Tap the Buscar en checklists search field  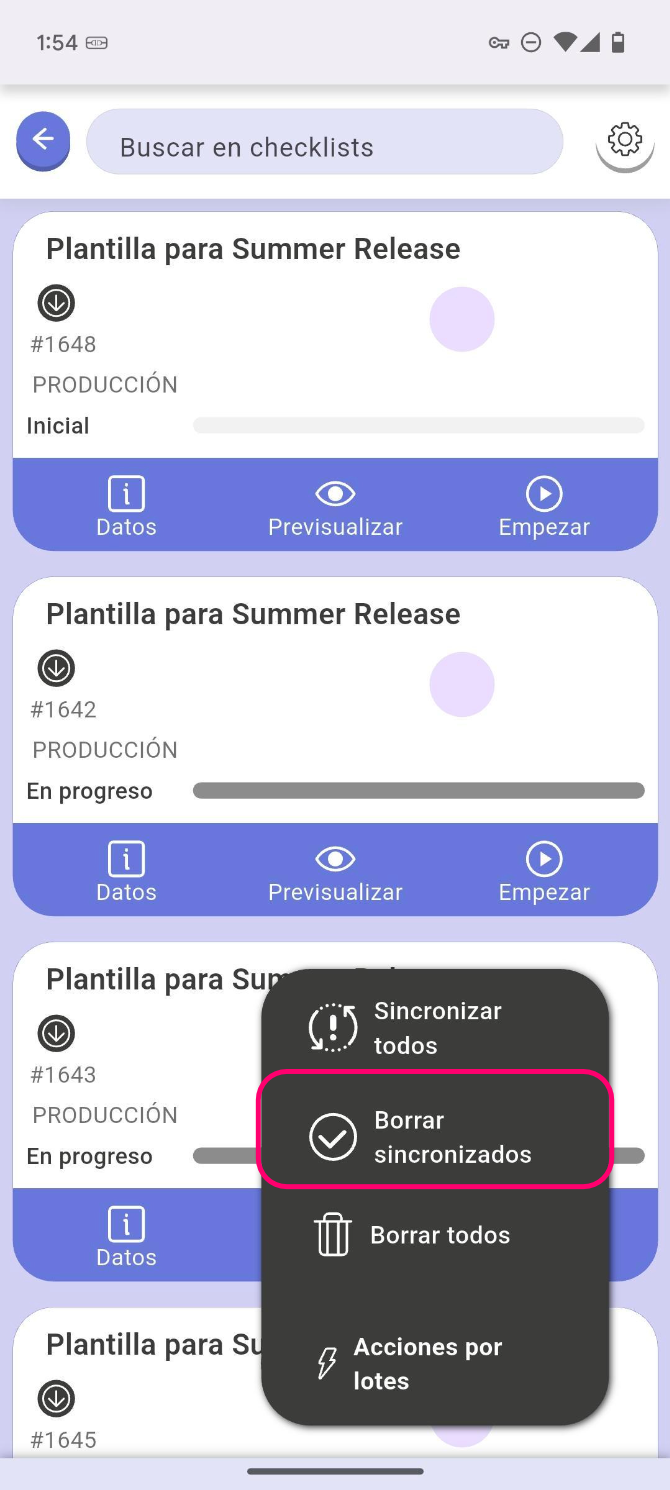(324, 147)
